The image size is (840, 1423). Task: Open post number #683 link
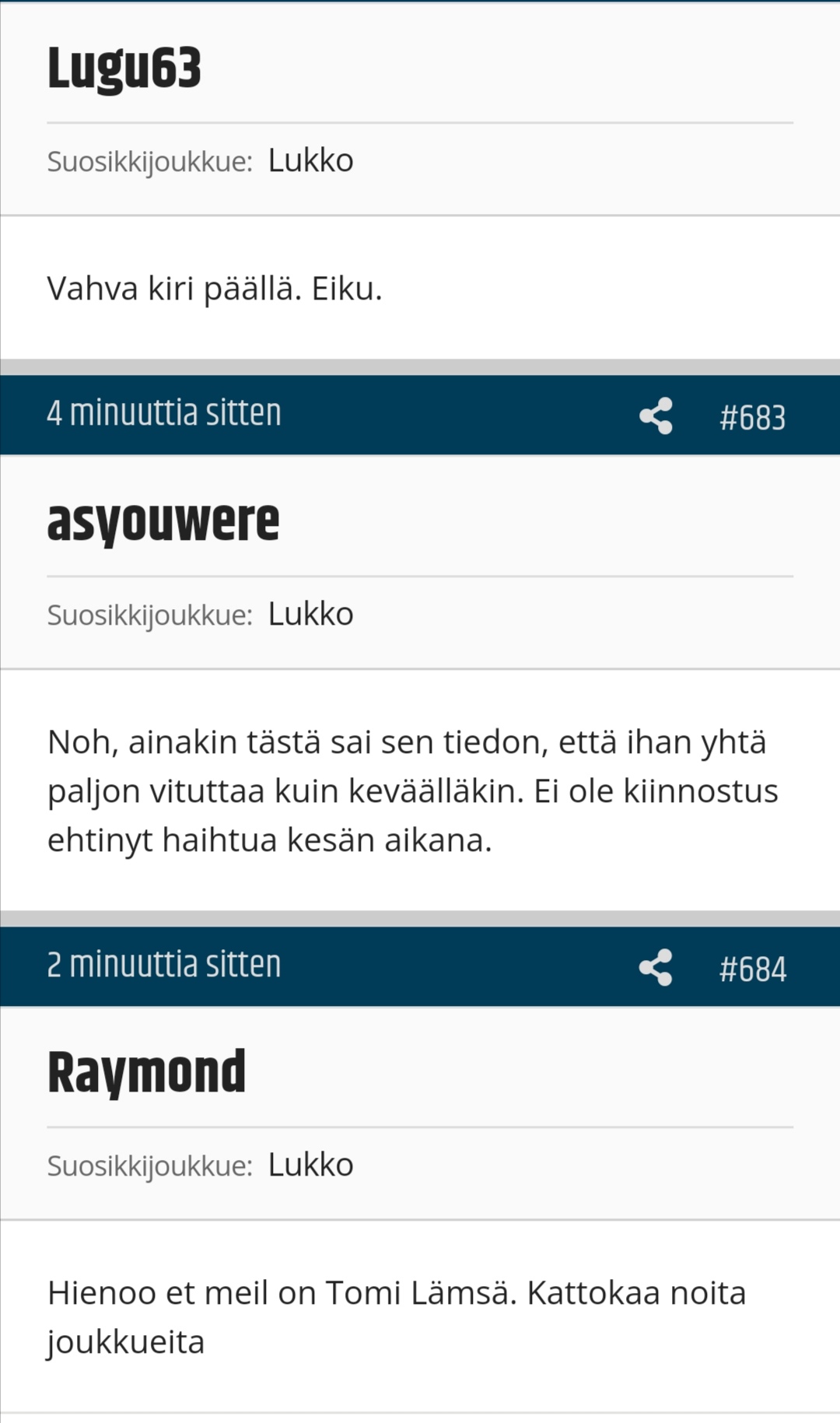[x=752, y=417]
